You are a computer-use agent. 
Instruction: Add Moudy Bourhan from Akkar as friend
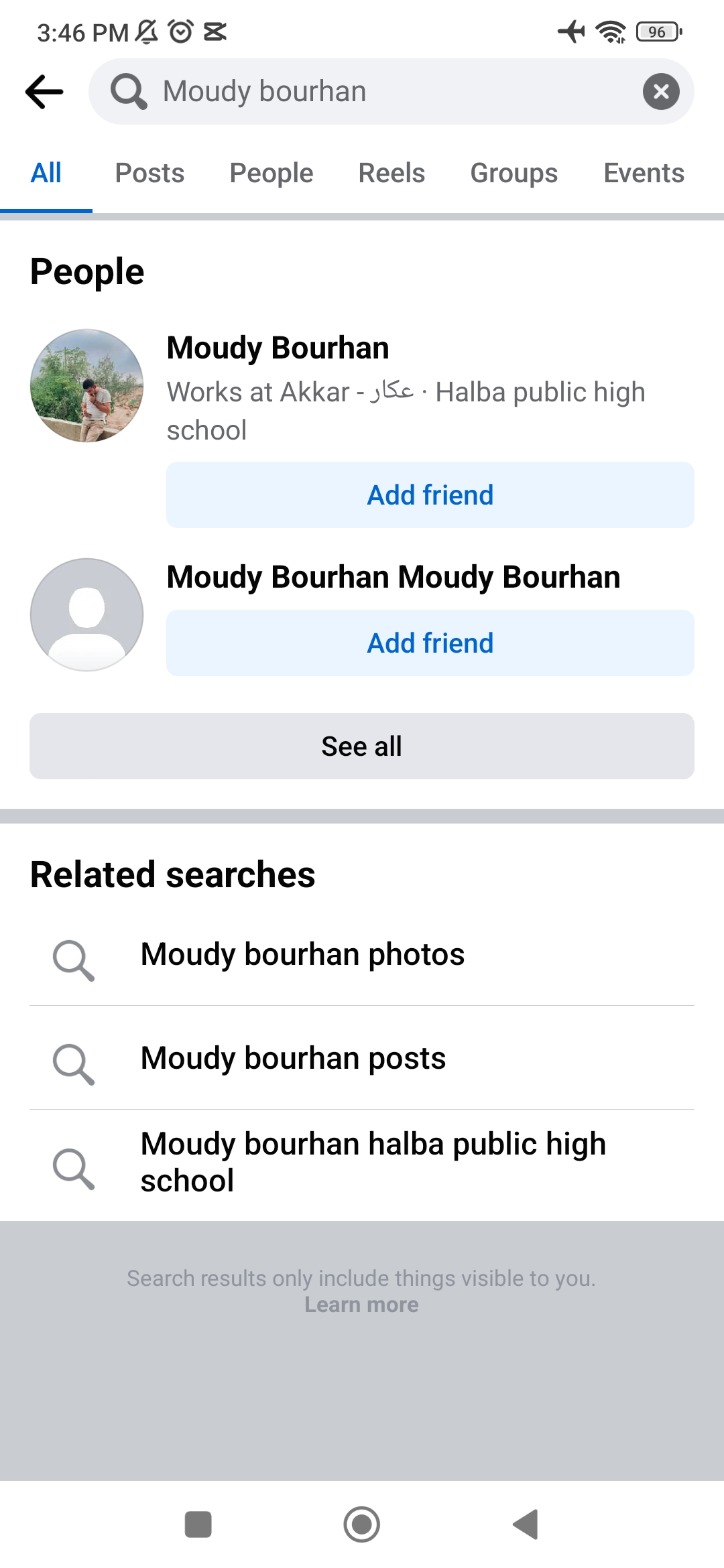click(430, 495)
